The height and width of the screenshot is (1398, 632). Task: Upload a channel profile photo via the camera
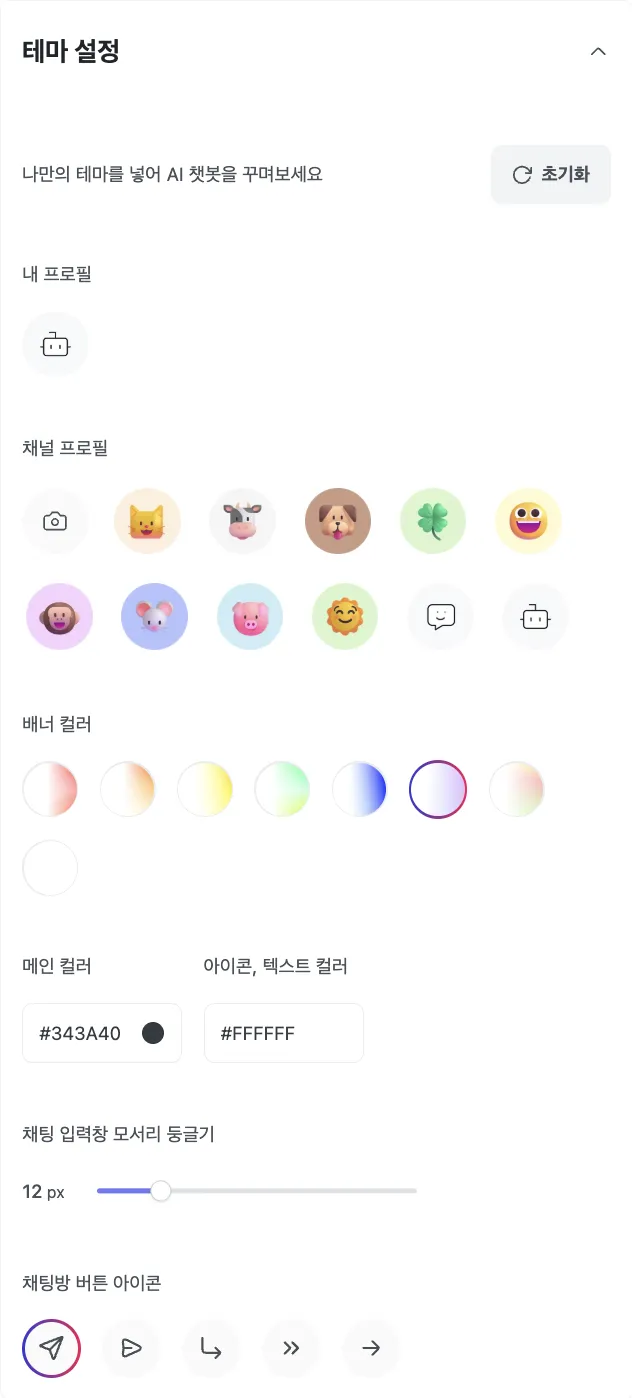[55, 521]
